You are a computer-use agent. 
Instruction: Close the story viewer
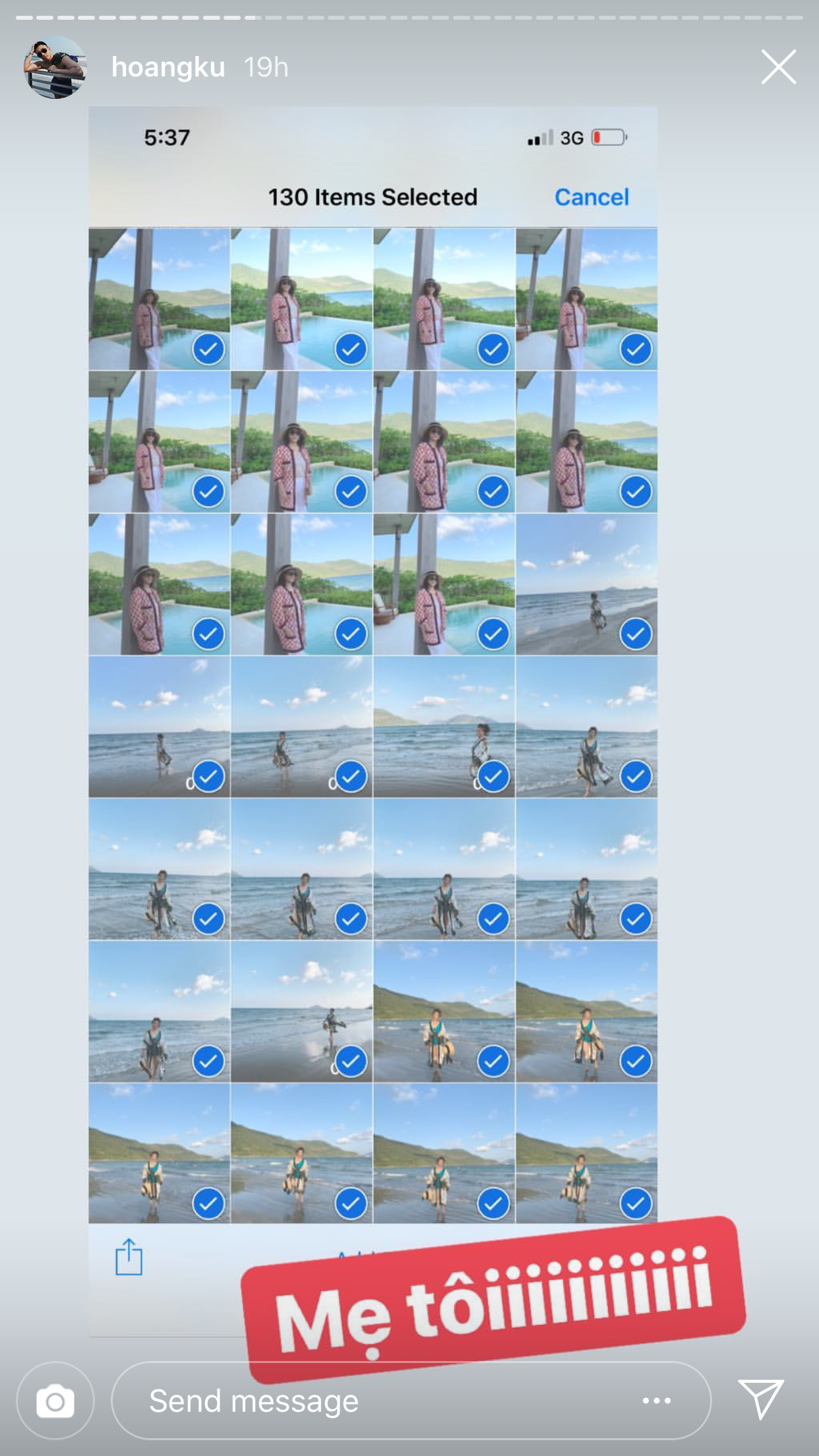pyautogui.click(x=778, y=67)
